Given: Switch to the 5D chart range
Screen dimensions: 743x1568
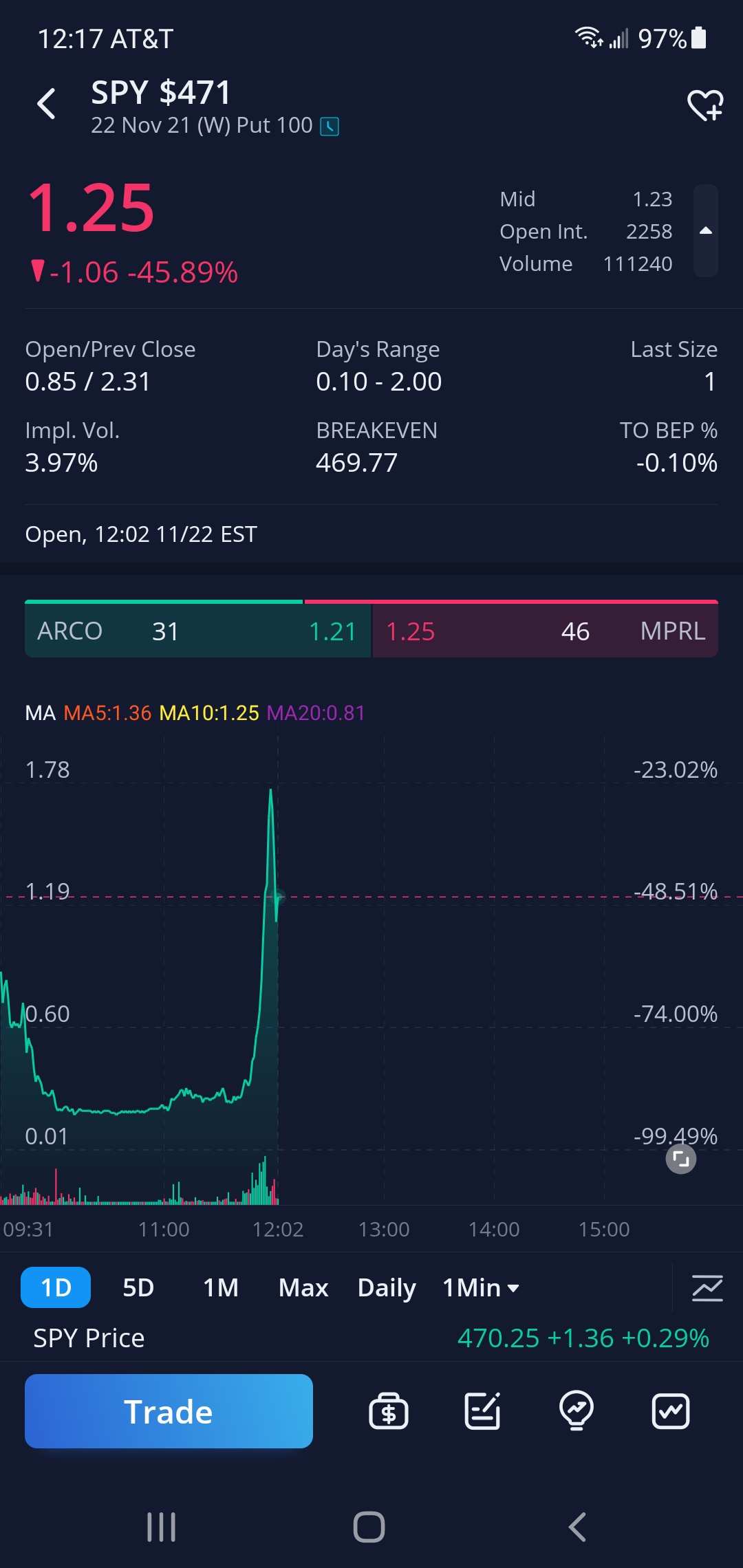Looking at the screenshot, I should tap(138, 1287).
